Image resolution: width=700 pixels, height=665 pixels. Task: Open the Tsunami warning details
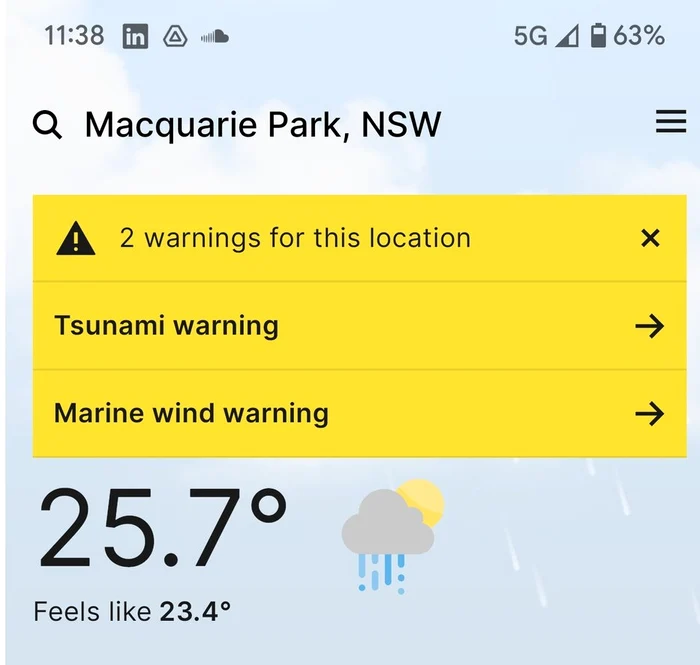(359, 326)
